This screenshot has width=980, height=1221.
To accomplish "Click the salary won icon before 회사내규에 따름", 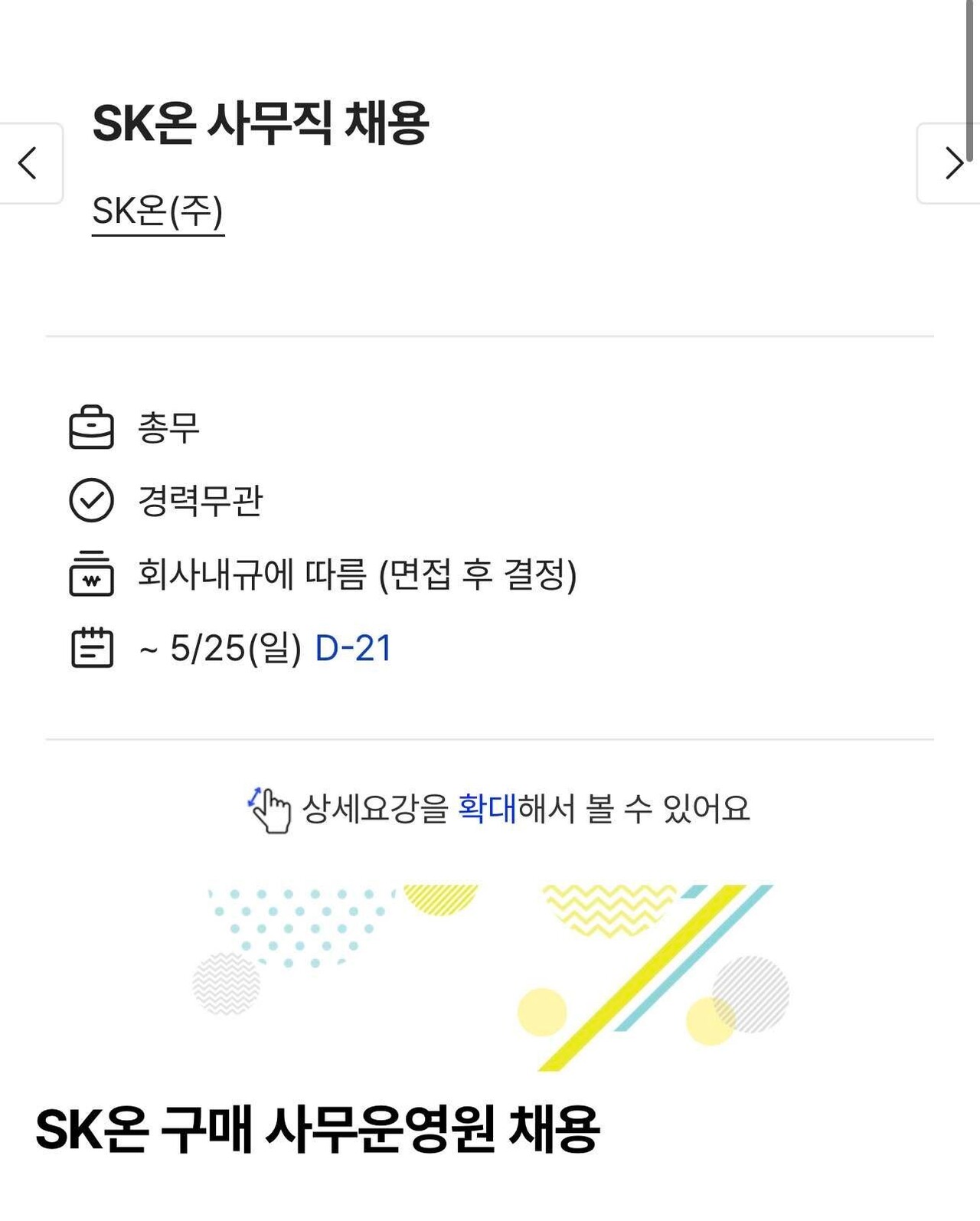I will pyautogui.click(x=90, y=573).
